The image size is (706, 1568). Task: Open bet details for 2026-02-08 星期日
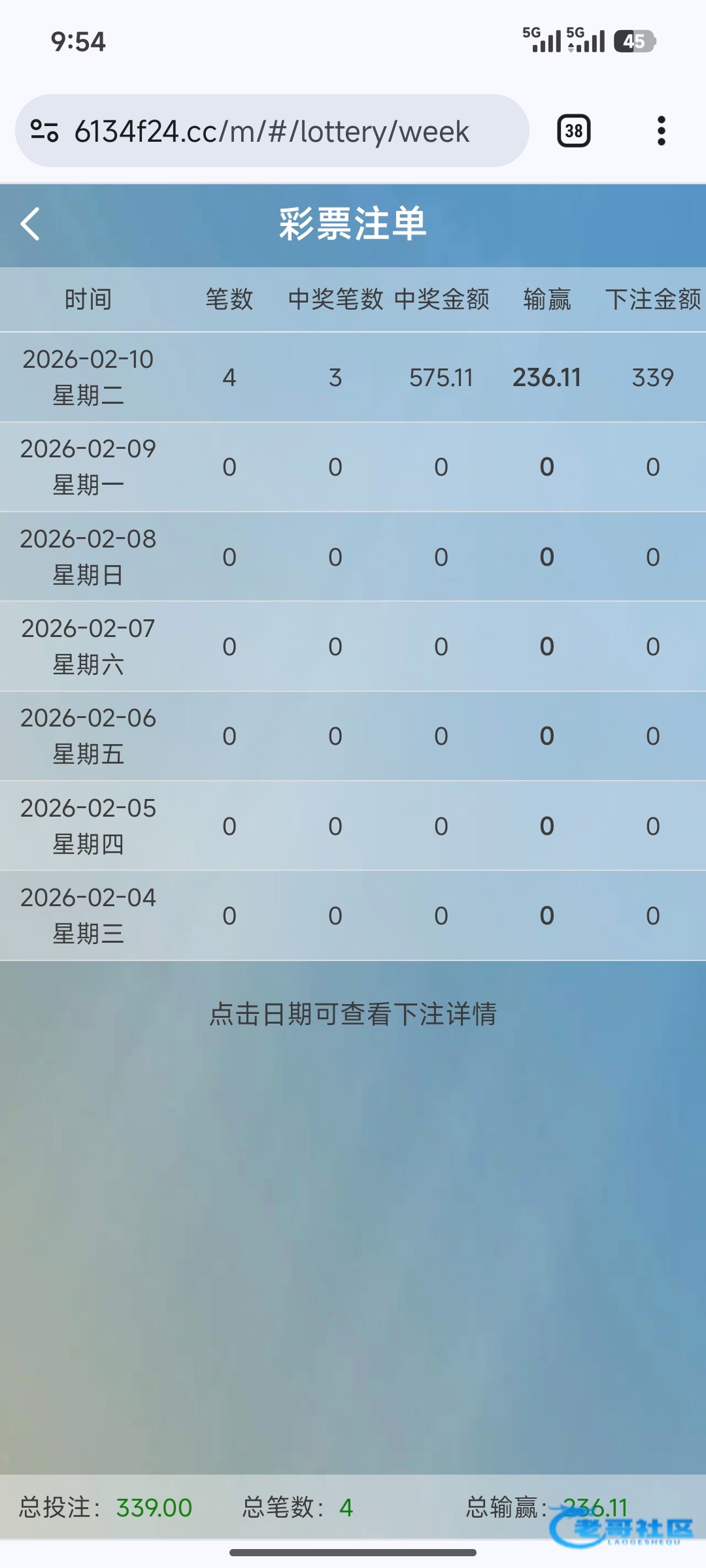pos(88,557)
